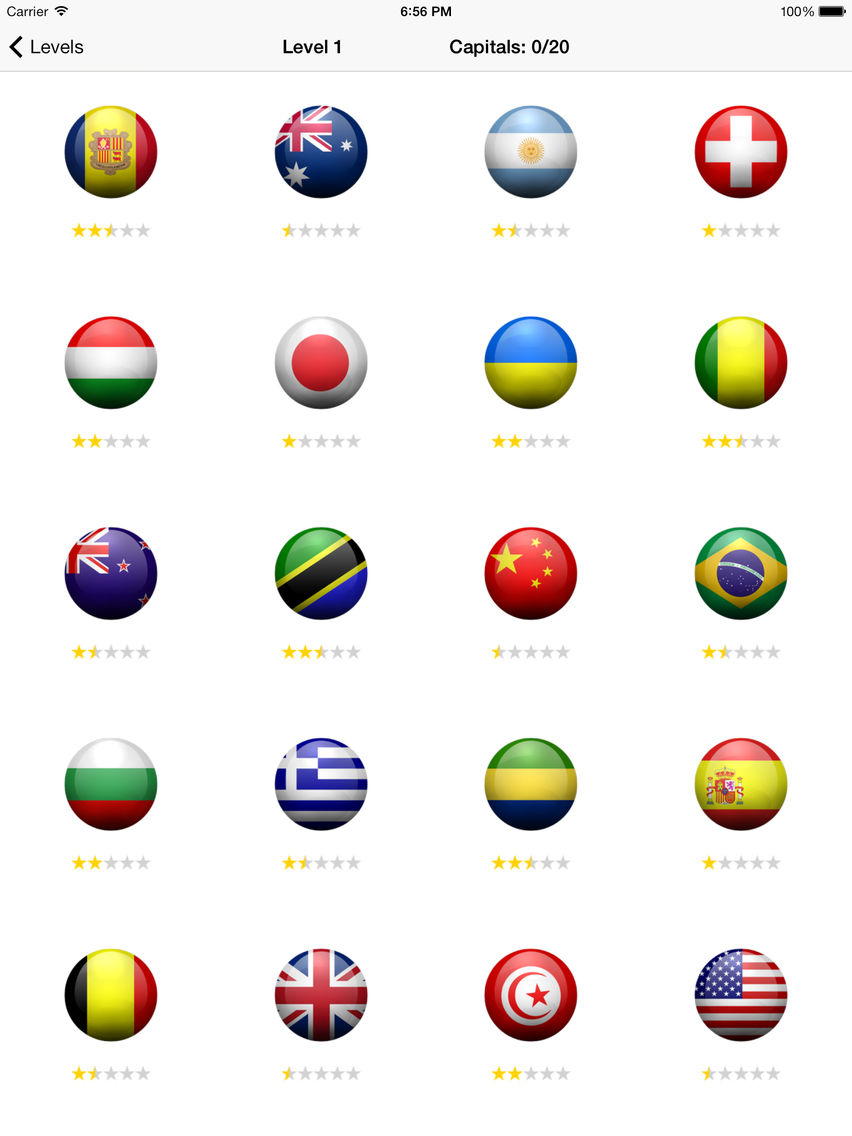Select the Bulgaria flag
The image size is (852, 1136).
(110, 784)
